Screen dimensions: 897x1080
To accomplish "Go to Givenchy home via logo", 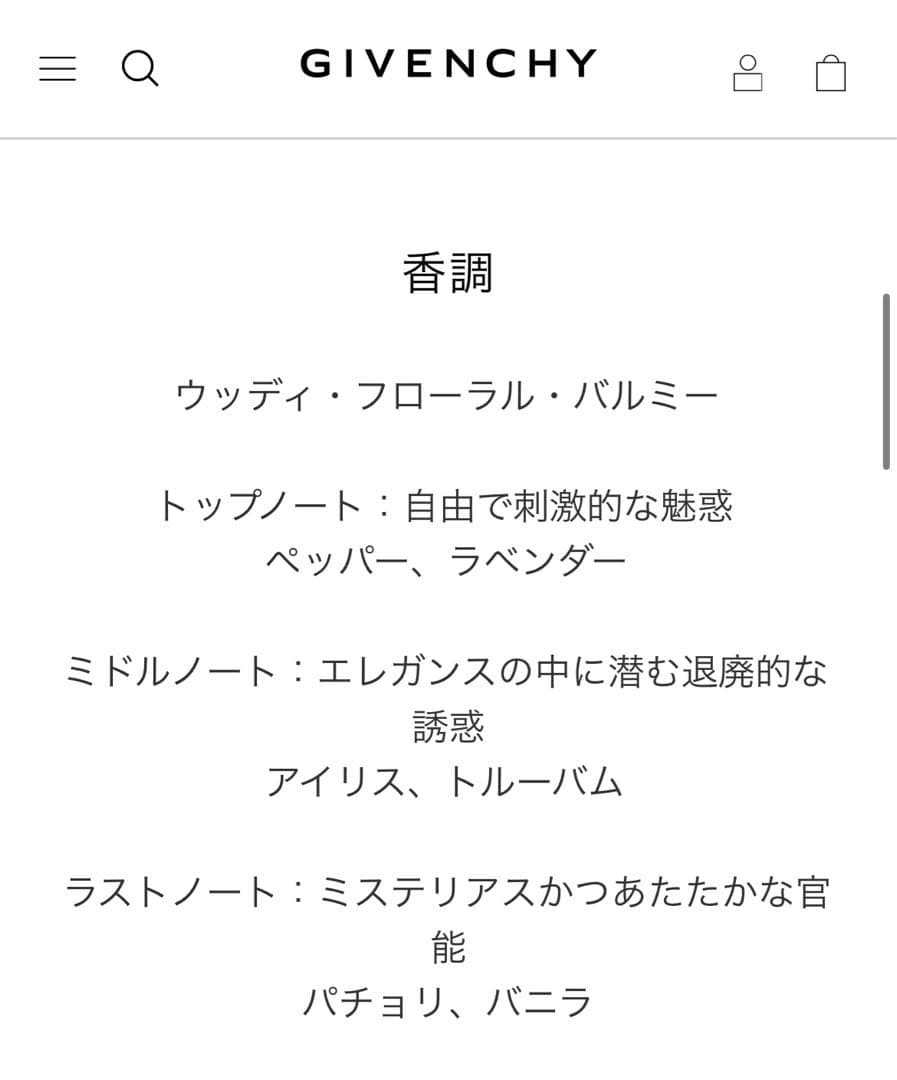I will tap(448, 64).
